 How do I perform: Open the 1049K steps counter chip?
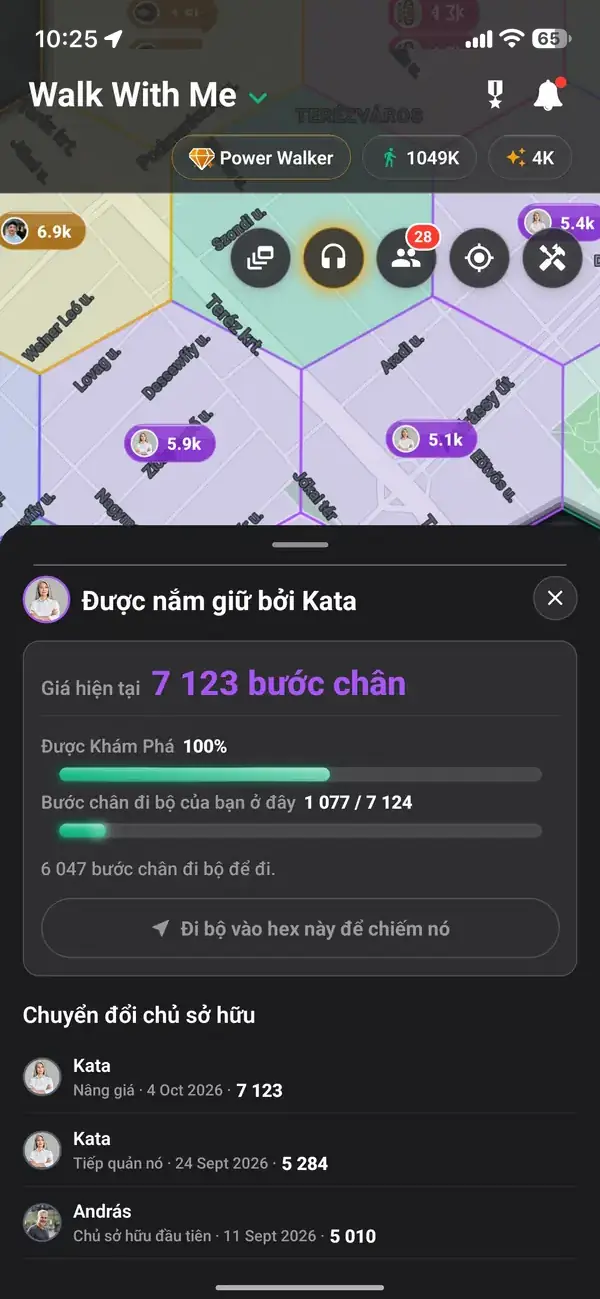(418, 158)
